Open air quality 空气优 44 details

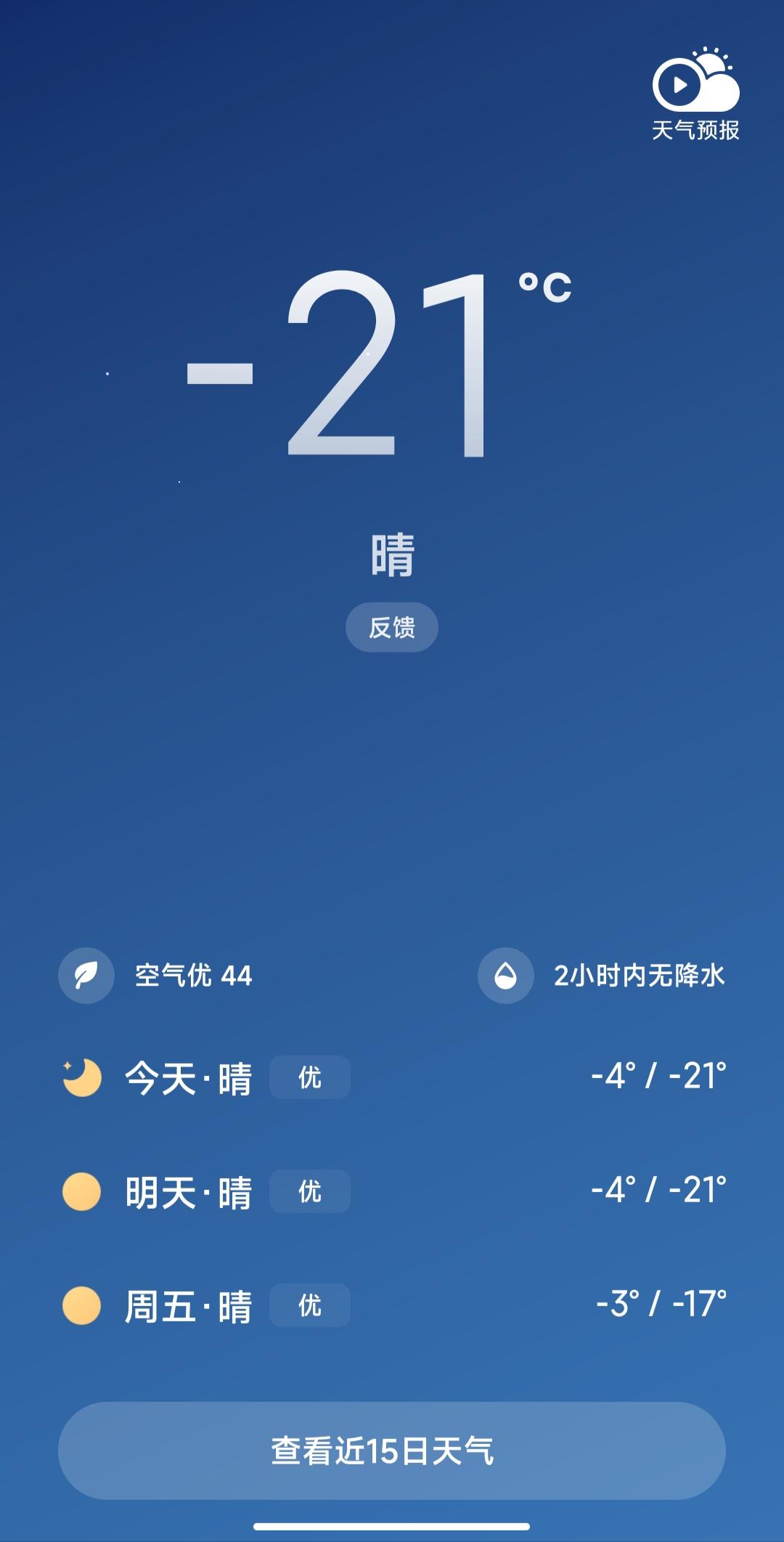pos(155,976)
